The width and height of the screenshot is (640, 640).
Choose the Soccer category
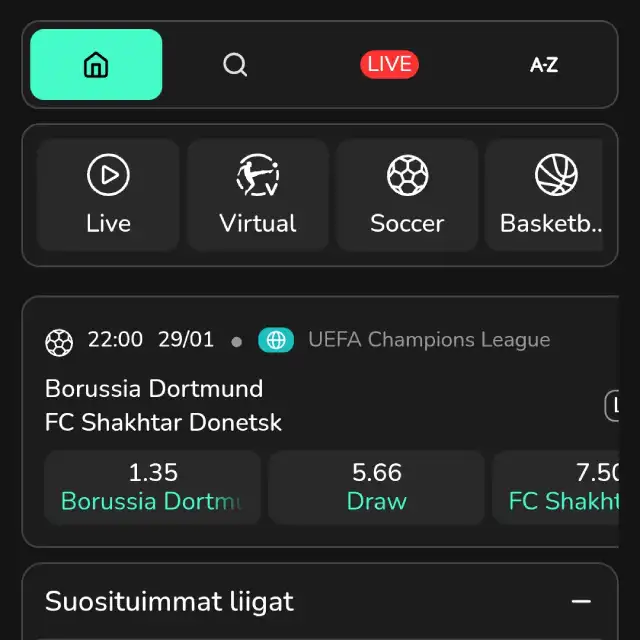[x=407, y=195]
